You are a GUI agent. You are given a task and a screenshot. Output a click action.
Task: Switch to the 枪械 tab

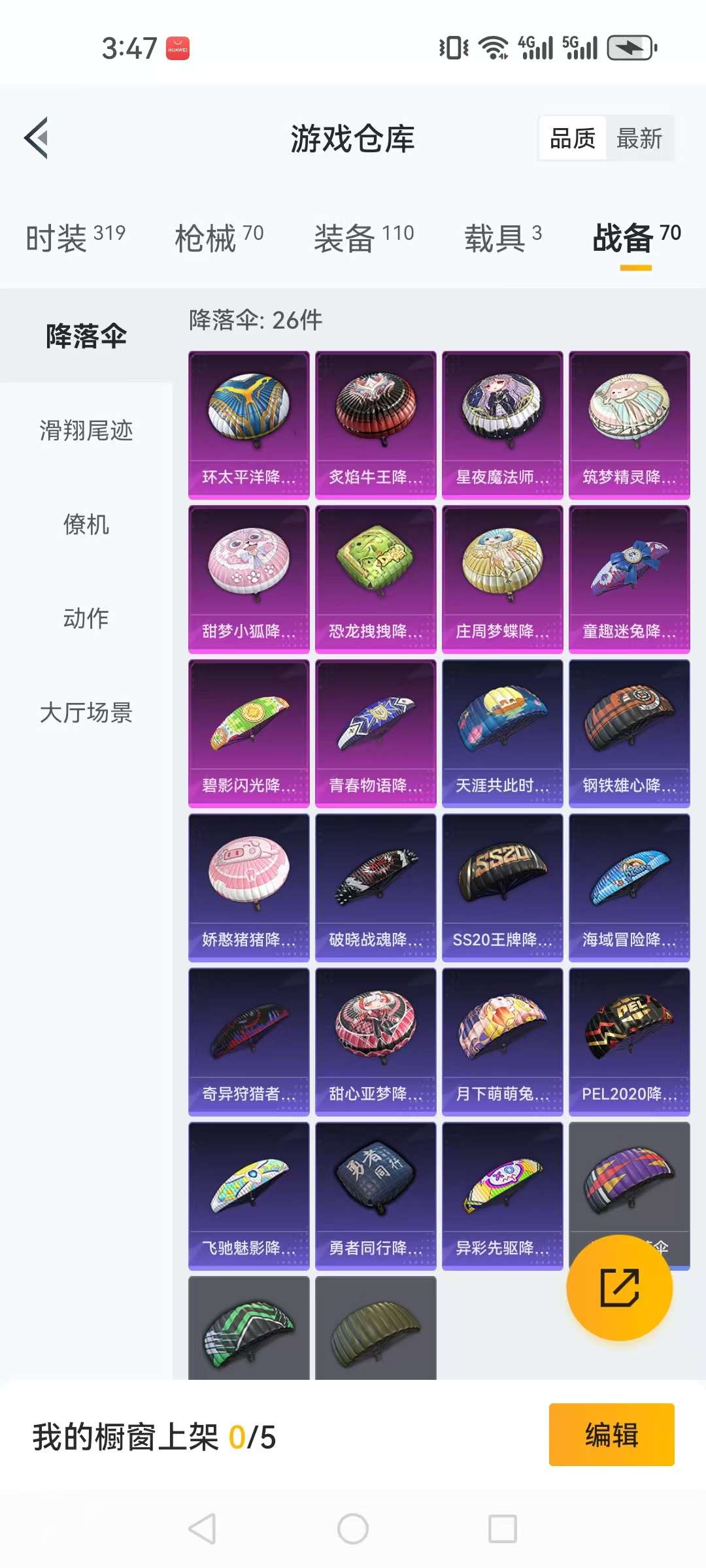pos(219,237)
